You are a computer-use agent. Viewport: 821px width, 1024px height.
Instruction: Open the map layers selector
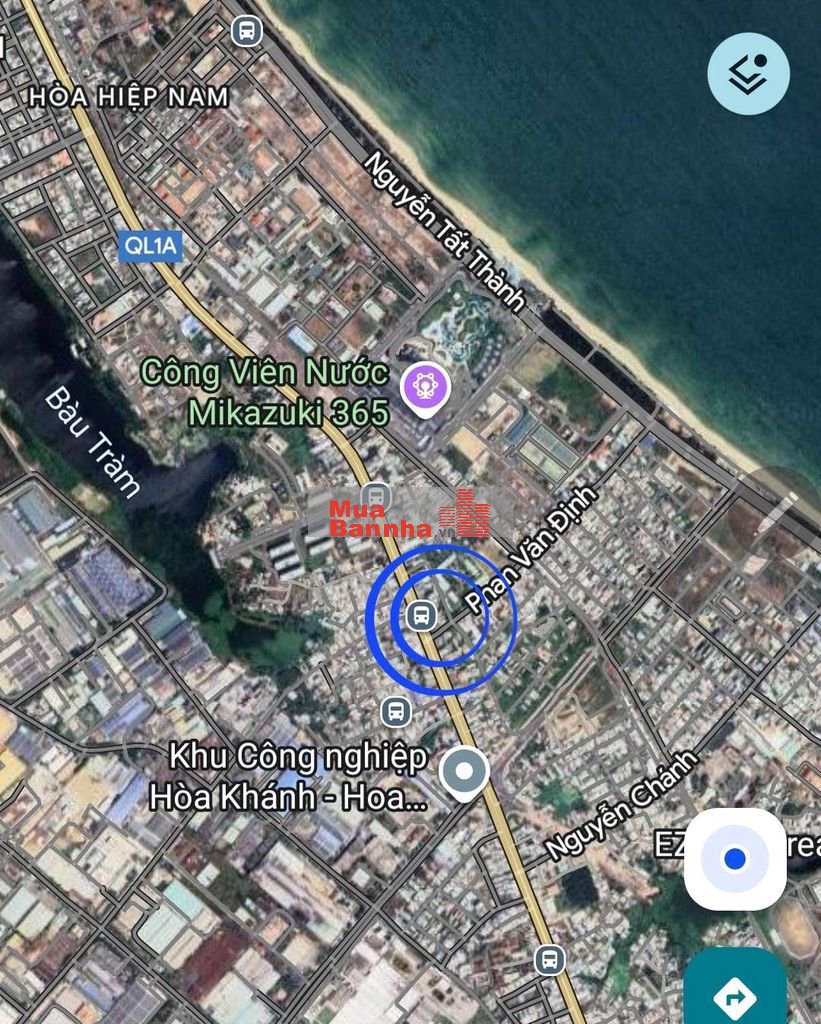[x=748, y=73]
